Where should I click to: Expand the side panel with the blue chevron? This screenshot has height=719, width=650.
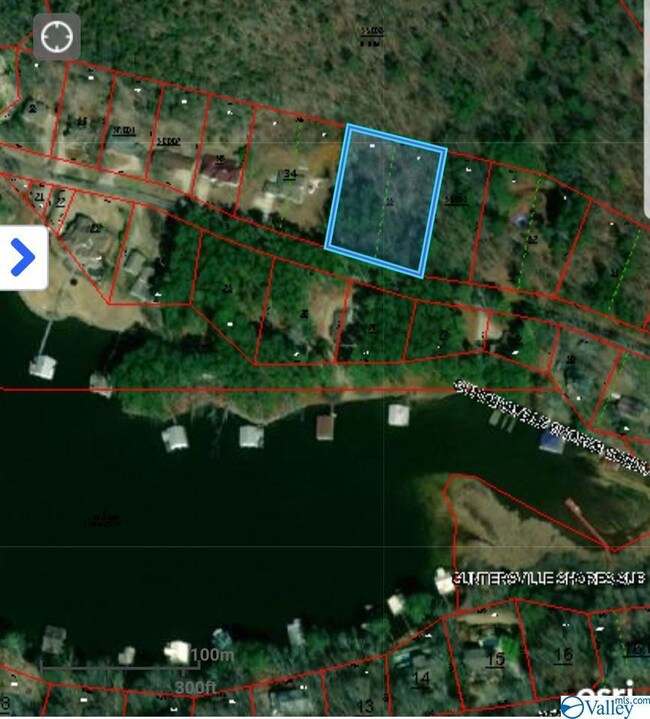(22, 257)
